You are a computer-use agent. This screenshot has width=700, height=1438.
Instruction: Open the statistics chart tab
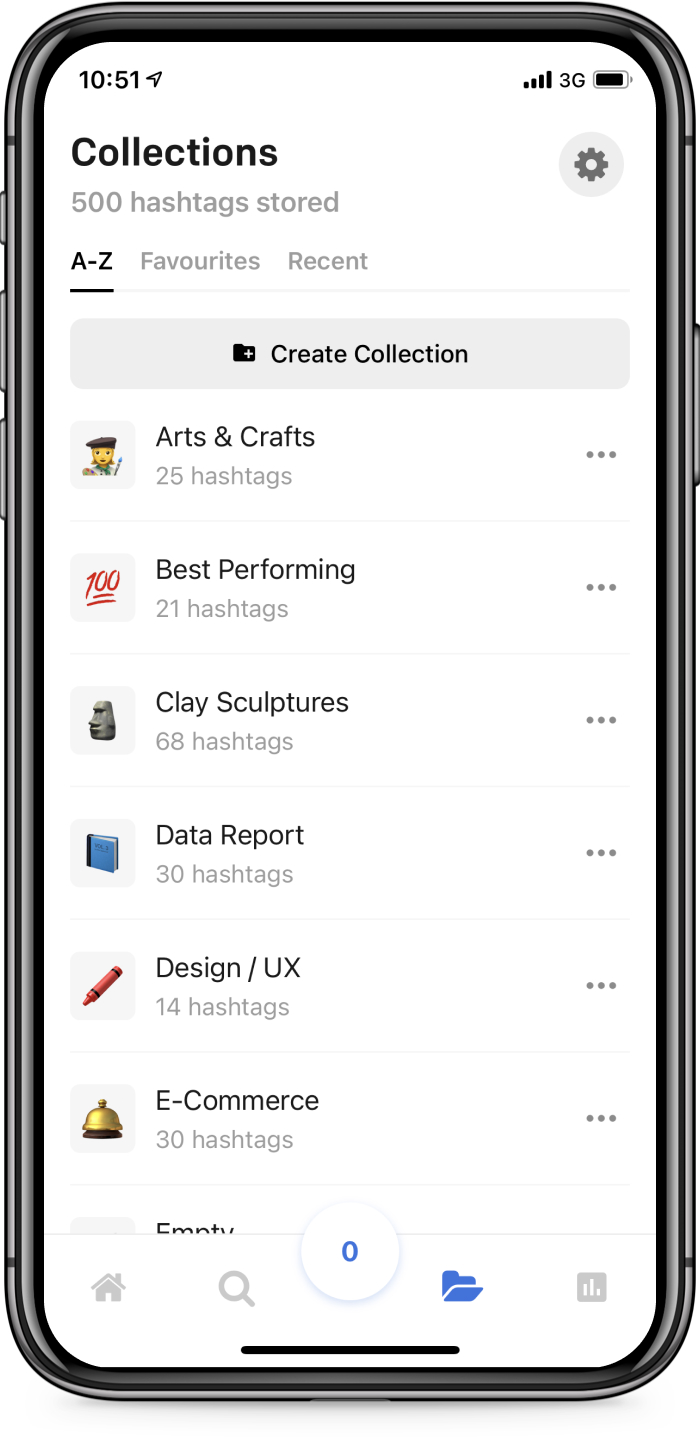[x=591, y=1288]
